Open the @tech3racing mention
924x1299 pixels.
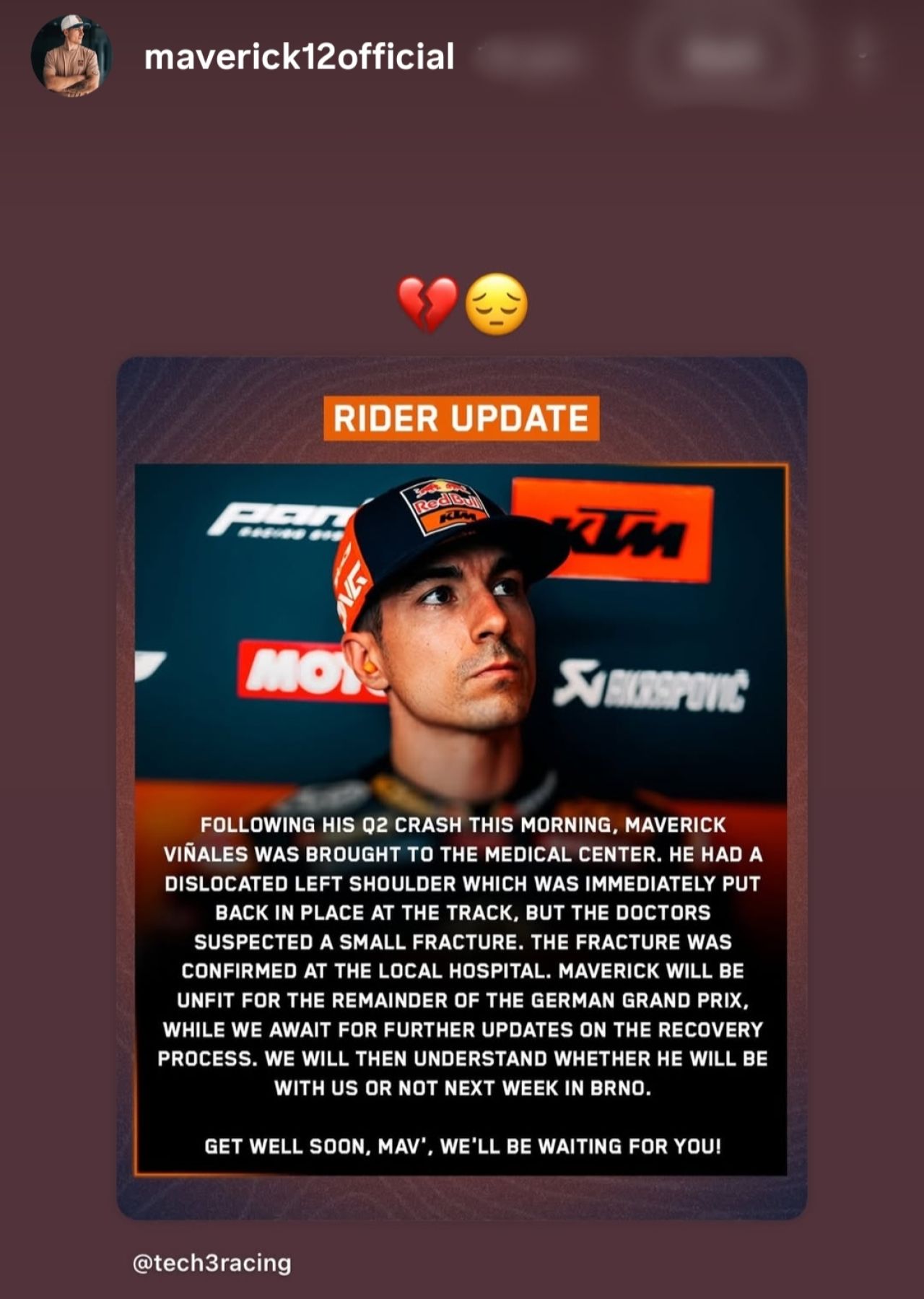212,1263
